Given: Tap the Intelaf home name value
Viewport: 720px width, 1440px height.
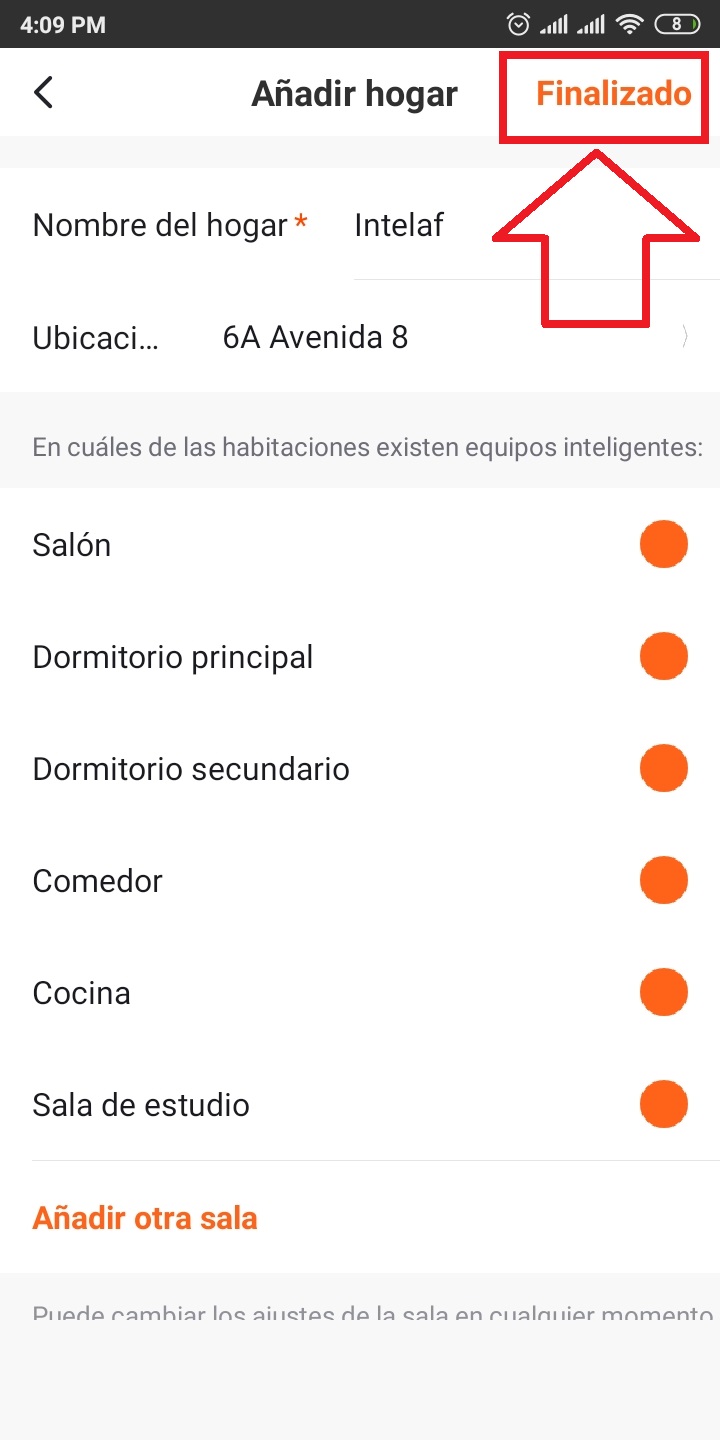Looking at the screenshot, I should point(398,224).
